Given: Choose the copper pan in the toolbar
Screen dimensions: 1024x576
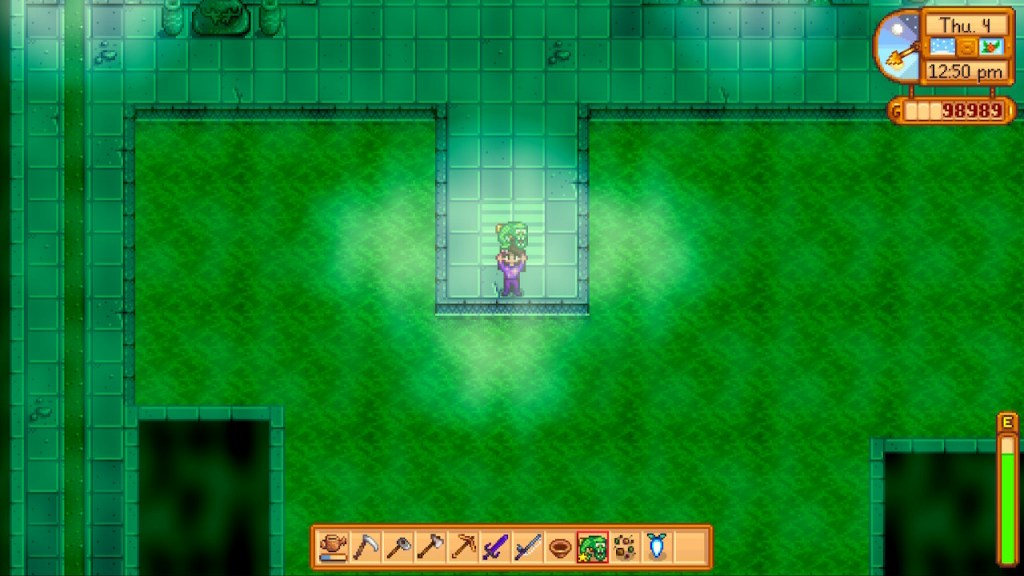Looking at the screenshot, I should (560, 547).
